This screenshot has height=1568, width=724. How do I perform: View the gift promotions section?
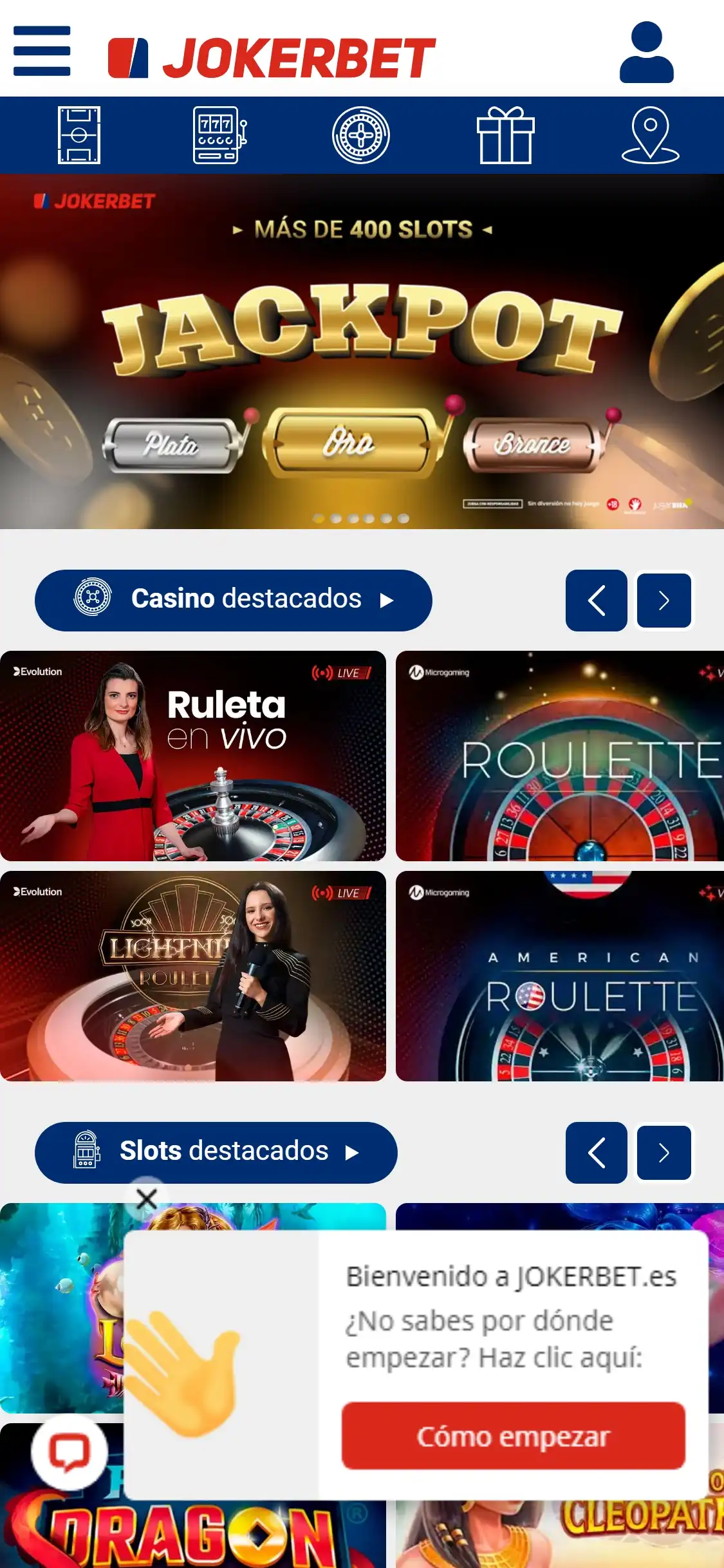505,135
